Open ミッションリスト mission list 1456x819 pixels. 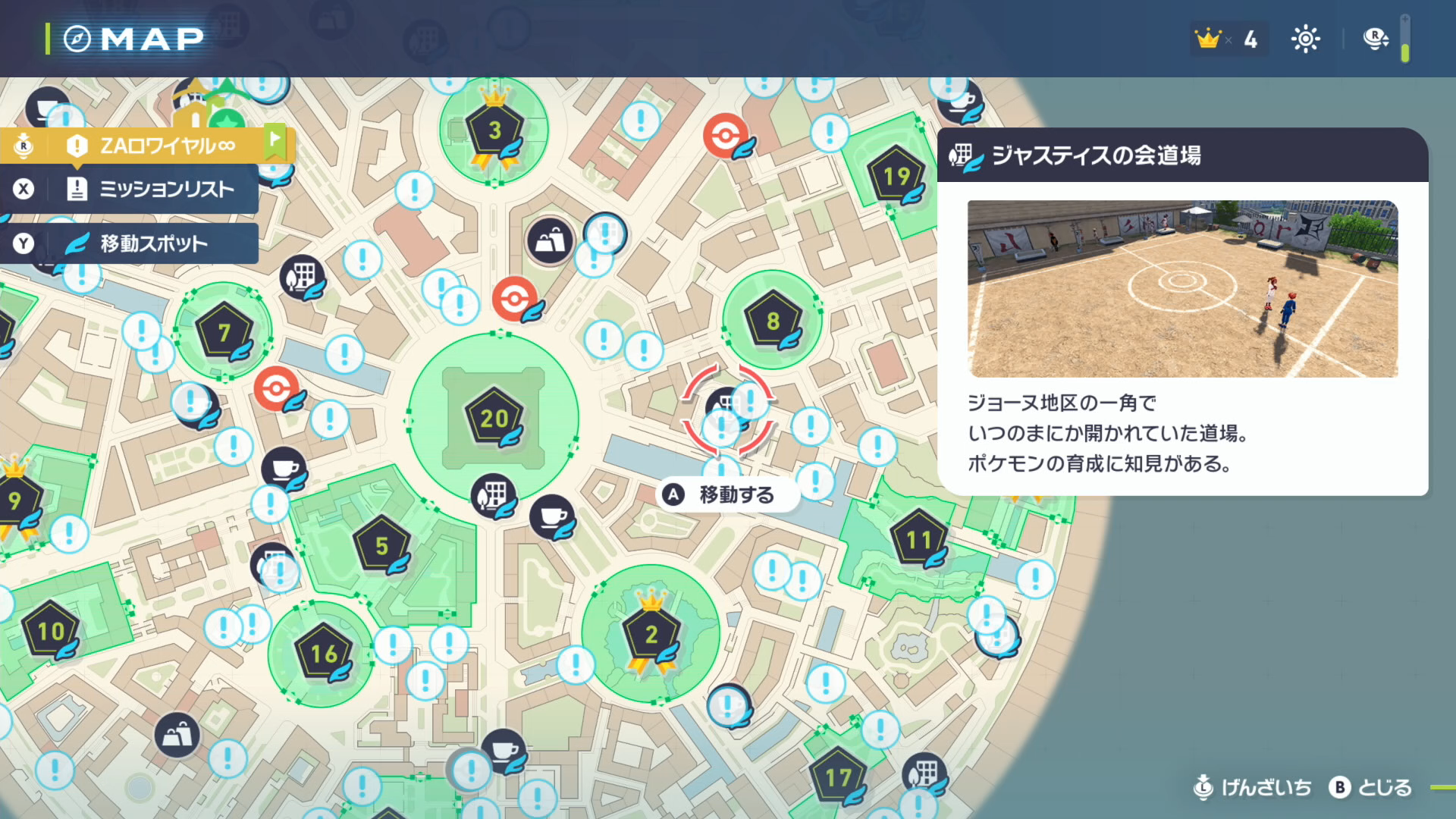[x=165, y=189]
